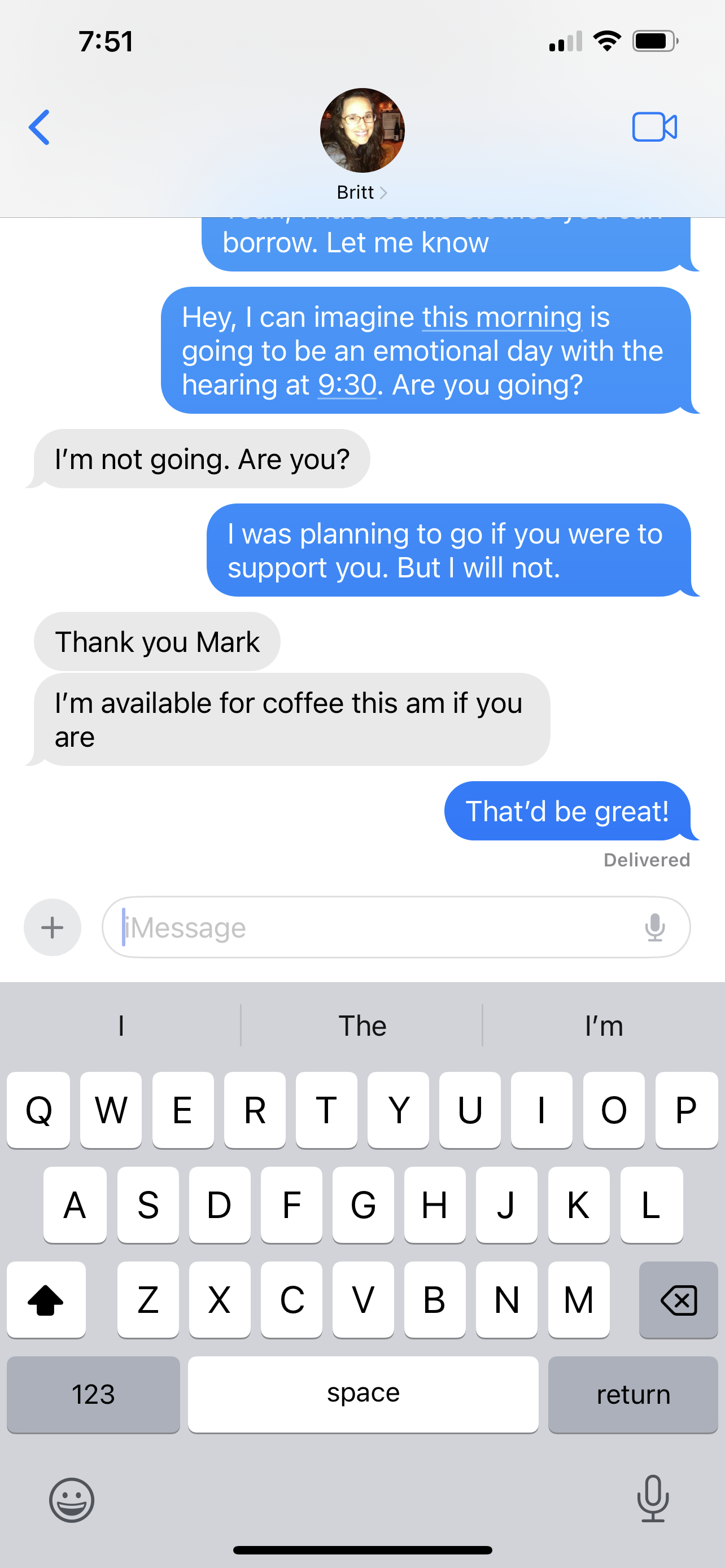Image resolution: width=725 pixels, height=1568 pixels.
Task: Record an audio message in the text field
Action: click(655, 927)
